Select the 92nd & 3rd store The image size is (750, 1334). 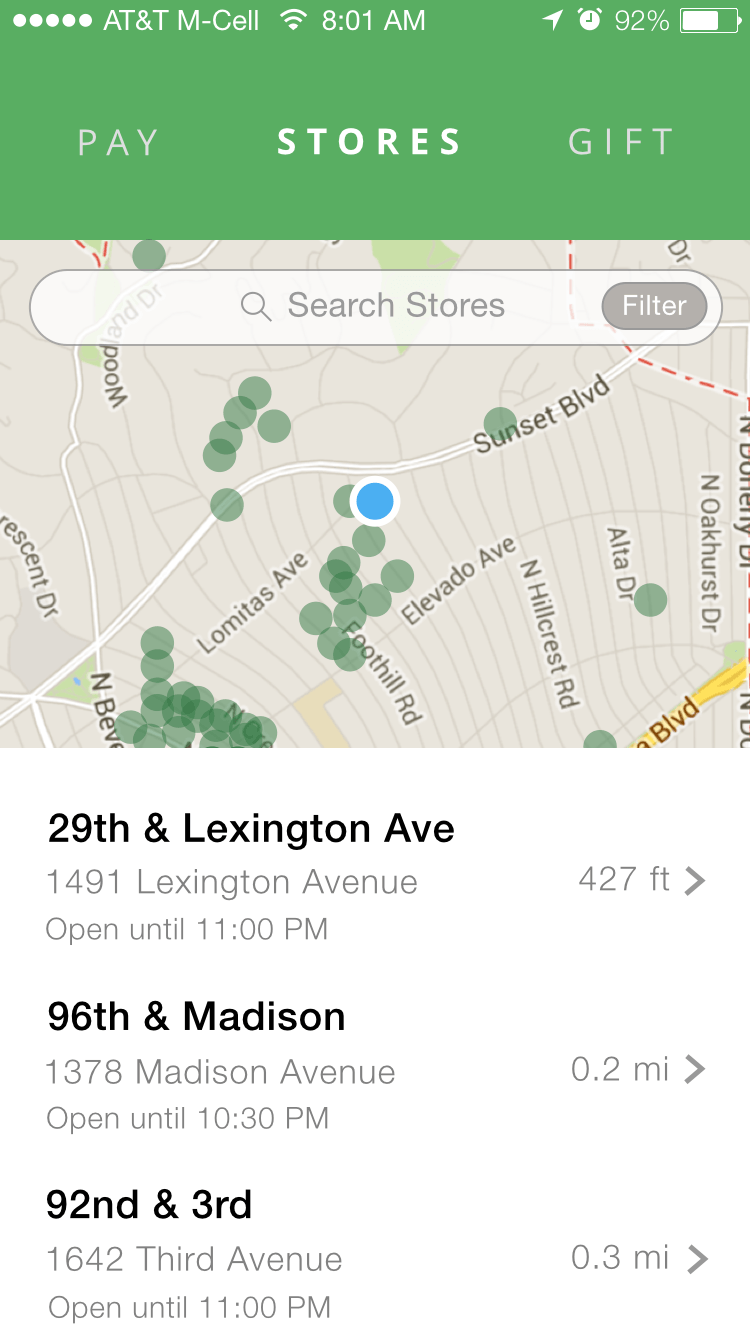point(375,1255)
